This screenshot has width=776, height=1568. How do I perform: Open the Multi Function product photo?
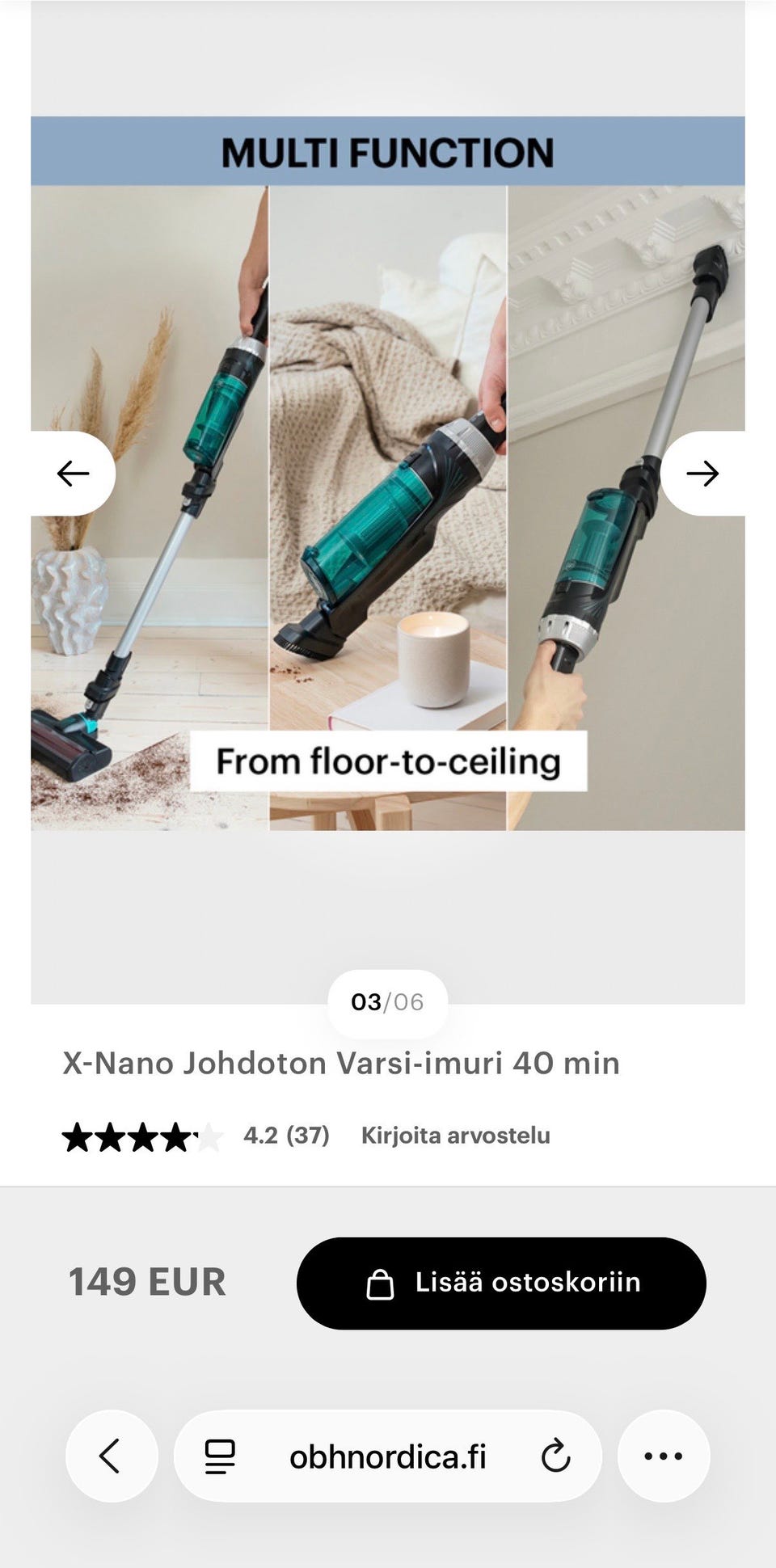click(388, 501)
